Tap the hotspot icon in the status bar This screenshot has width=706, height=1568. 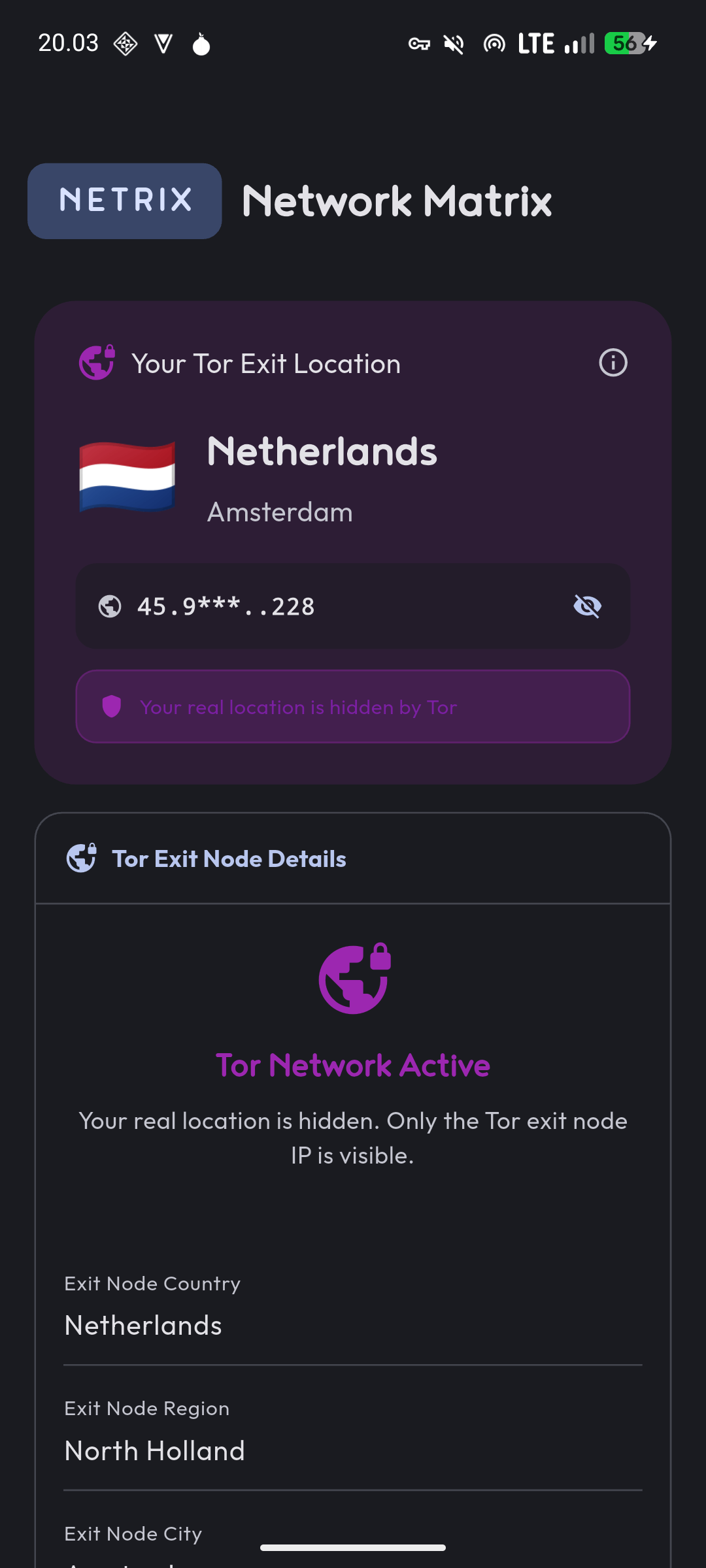click(494, 43)
